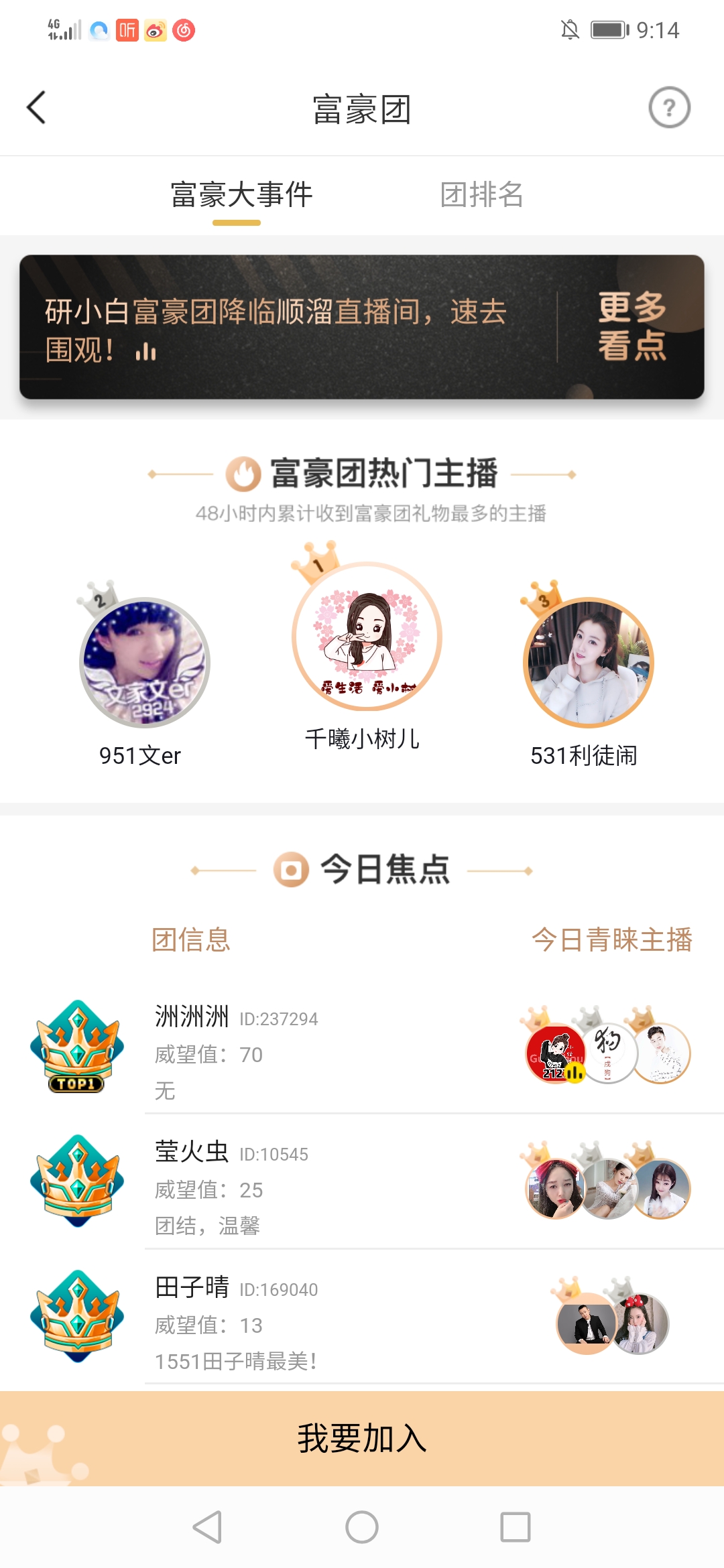This screenshot has width=724, height=1568.
Task: Open recent apps from the navigation bar
Action: point(515,1528)
